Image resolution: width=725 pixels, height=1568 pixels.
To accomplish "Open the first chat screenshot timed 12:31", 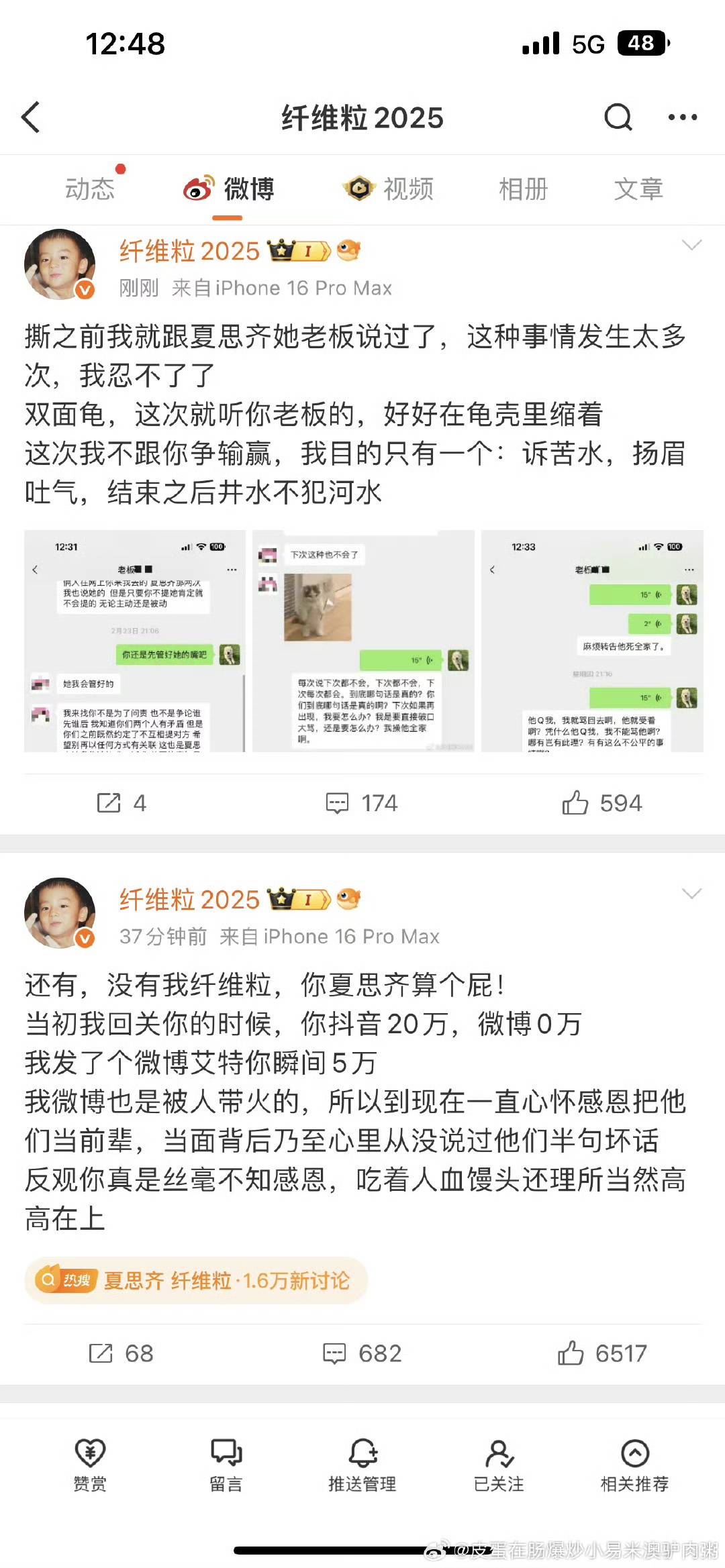I will tap(135, 641).
